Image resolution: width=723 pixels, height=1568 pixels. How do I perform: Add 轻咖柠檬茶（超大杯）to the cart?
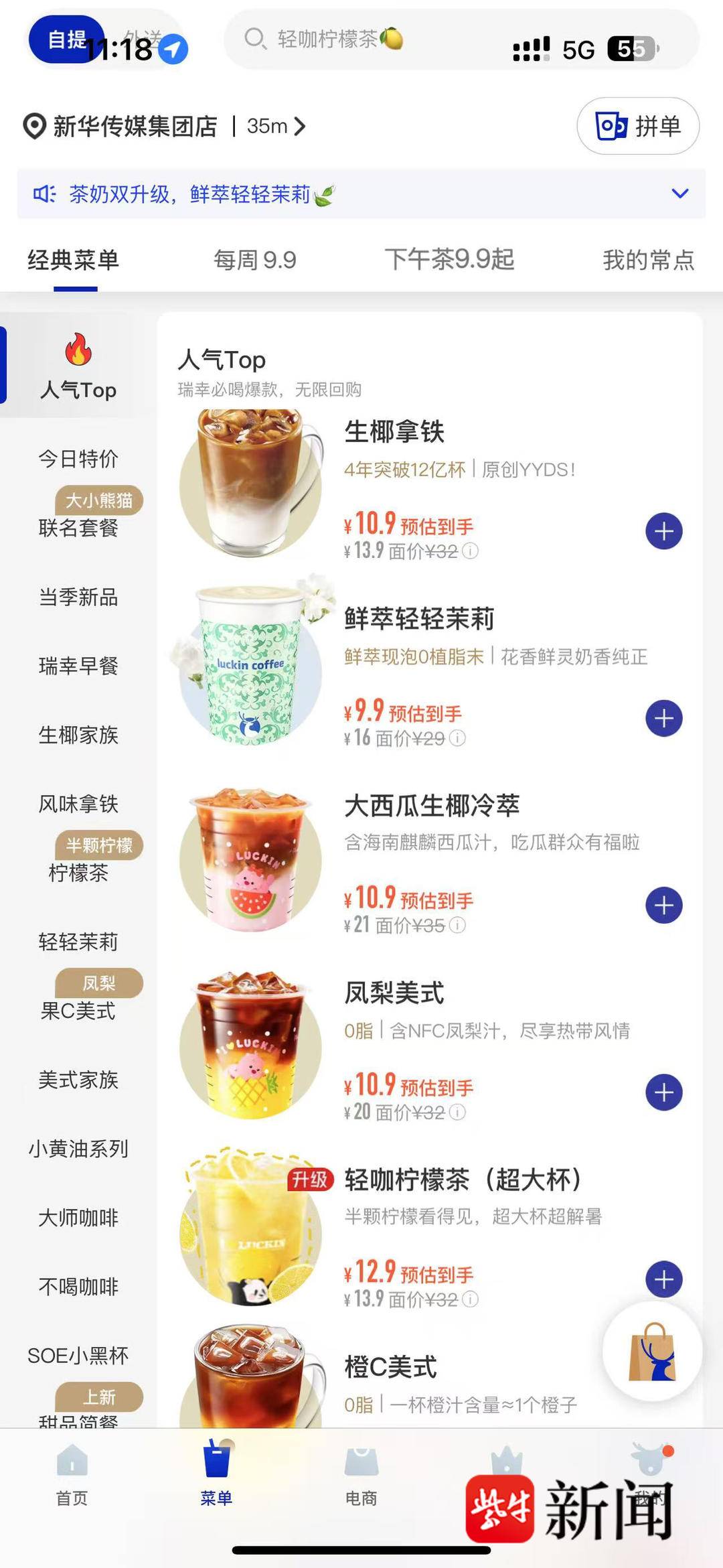tap(663, 1279)
